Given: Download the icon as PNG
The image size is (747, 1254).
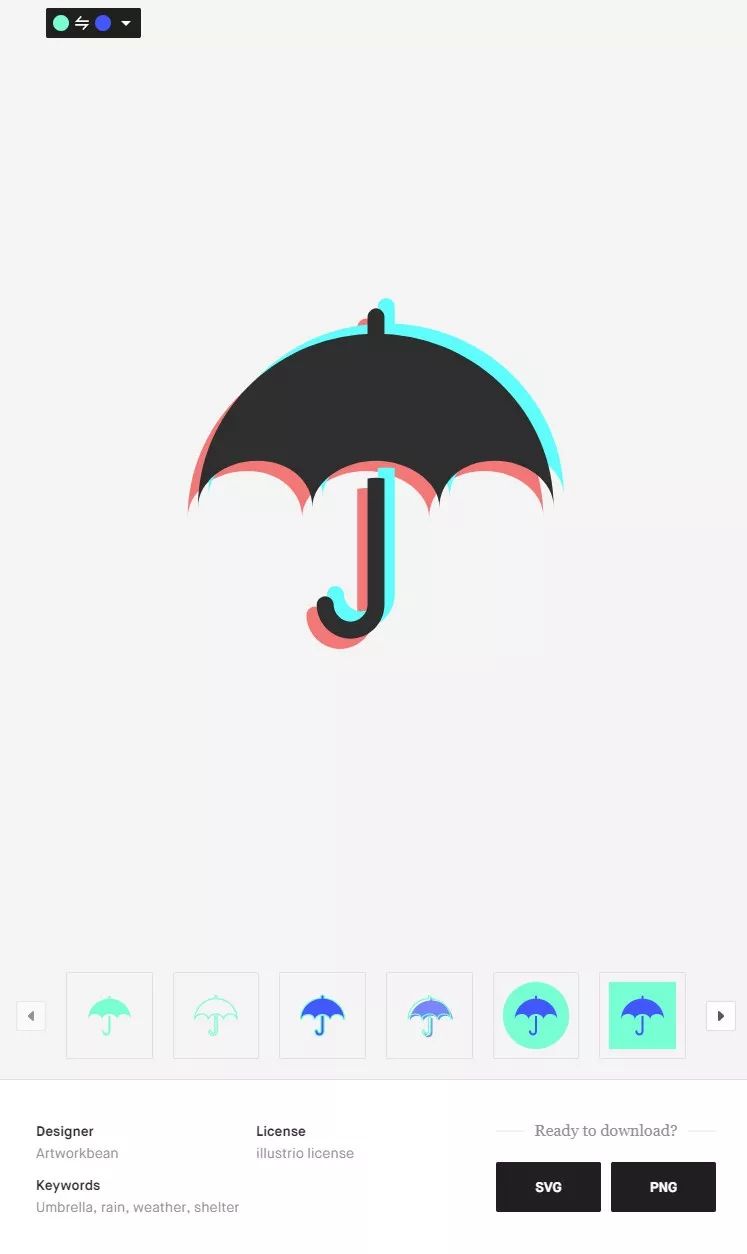Looking at the screenshot, I should (663, 1187).
